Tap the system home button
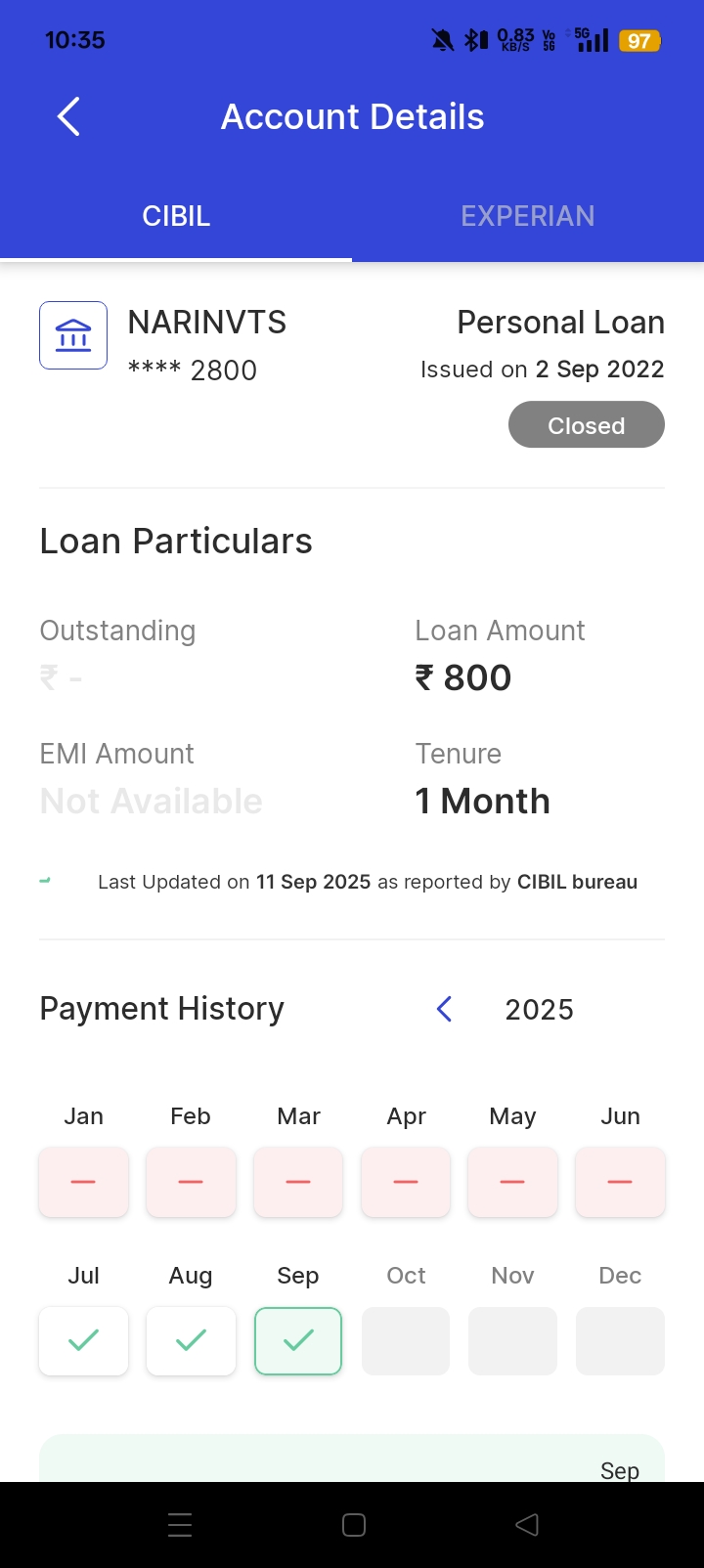Image resolution: width=704 pixels, height=1568 pixels. [x=354, y=1525]
